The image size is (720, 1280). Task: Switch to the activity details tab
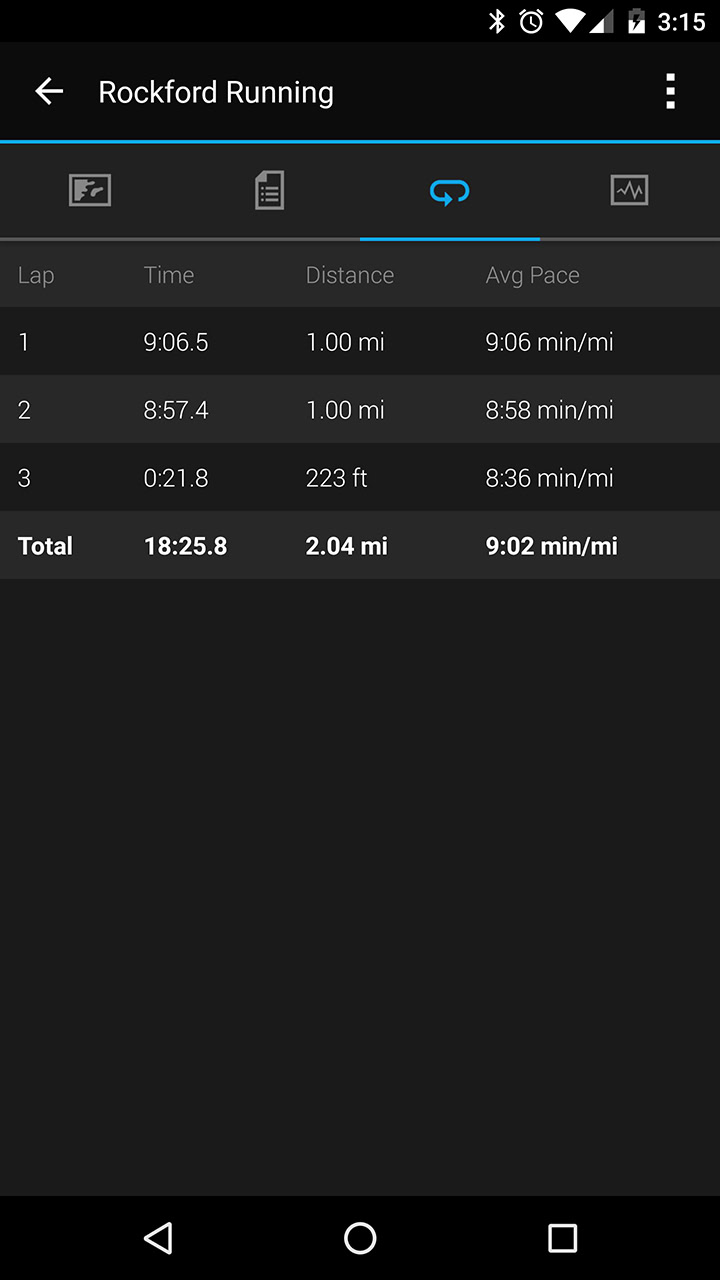[x=270, y=190]
